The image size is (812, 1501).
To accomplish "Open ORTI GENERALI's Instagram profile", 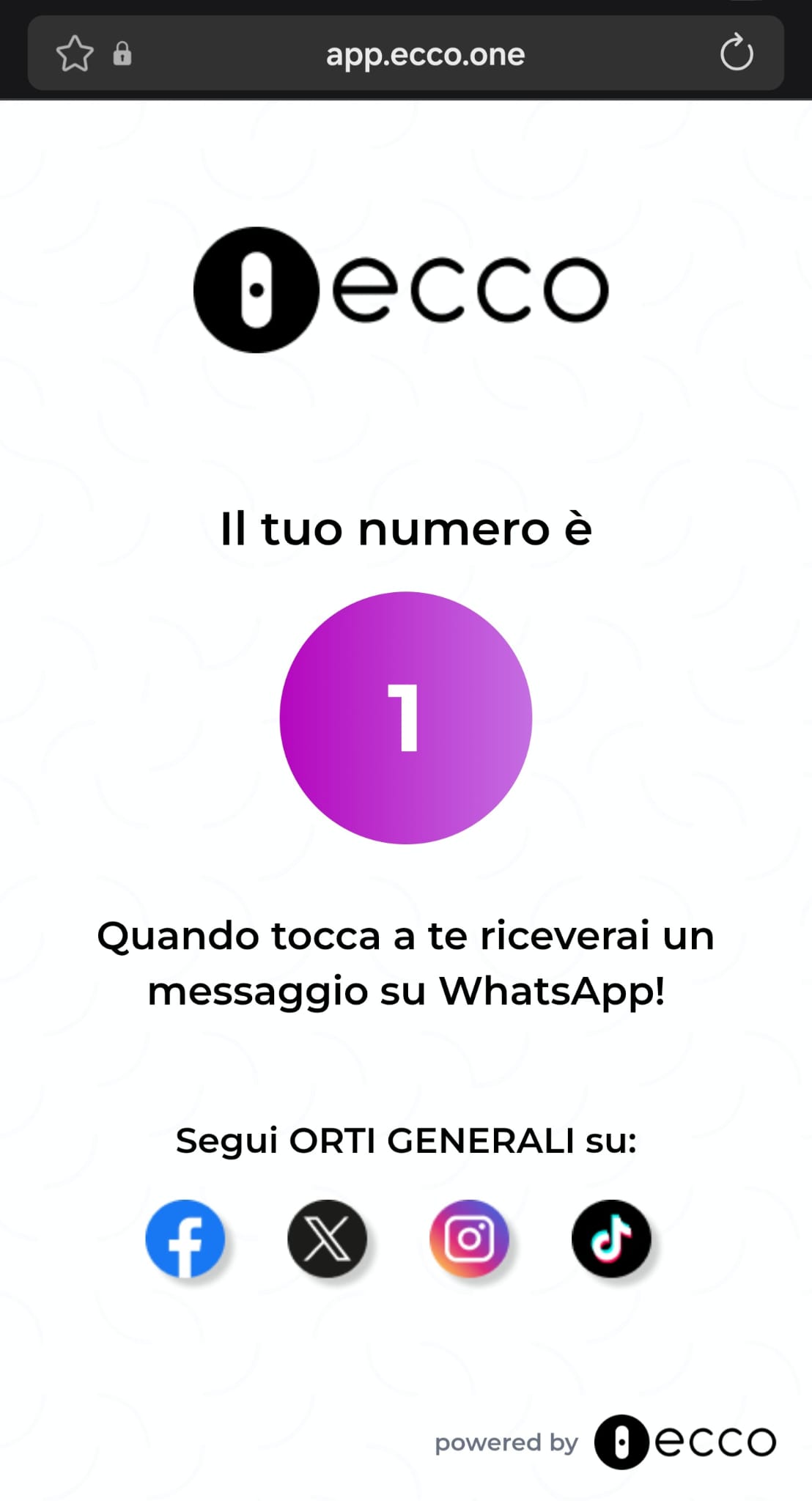I will [469, 1238].
